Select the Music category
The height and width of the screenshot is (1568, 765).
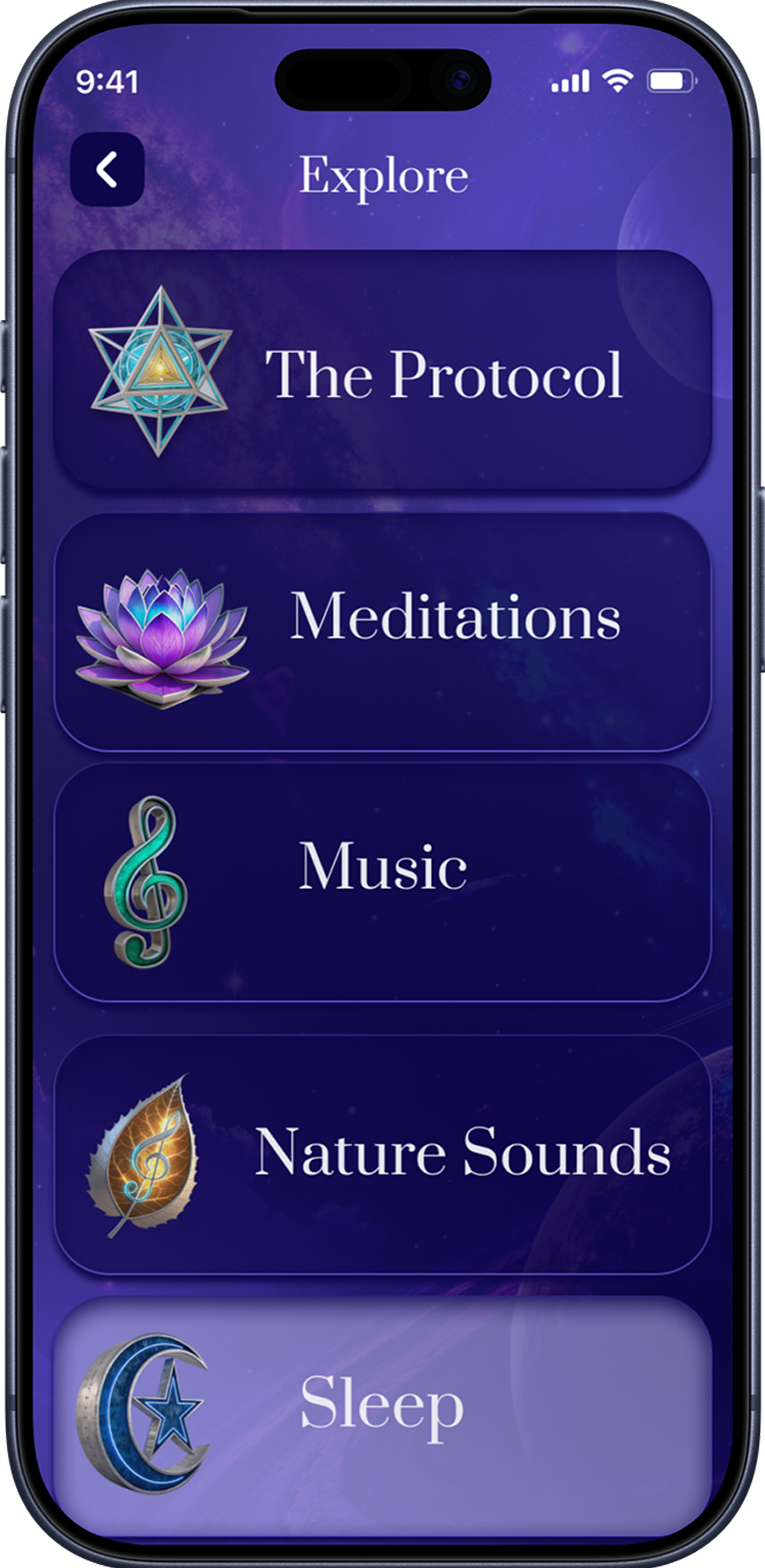click(x=382, y=882)
